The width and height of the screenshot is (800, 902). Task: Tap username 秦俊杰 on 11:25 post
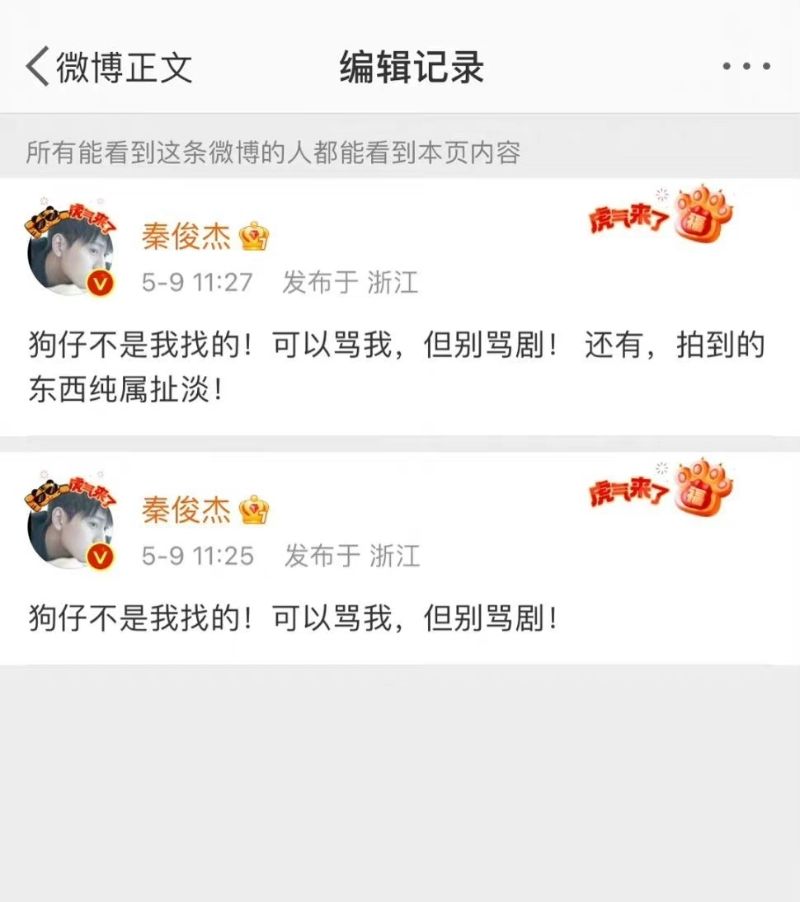(186, 510)
